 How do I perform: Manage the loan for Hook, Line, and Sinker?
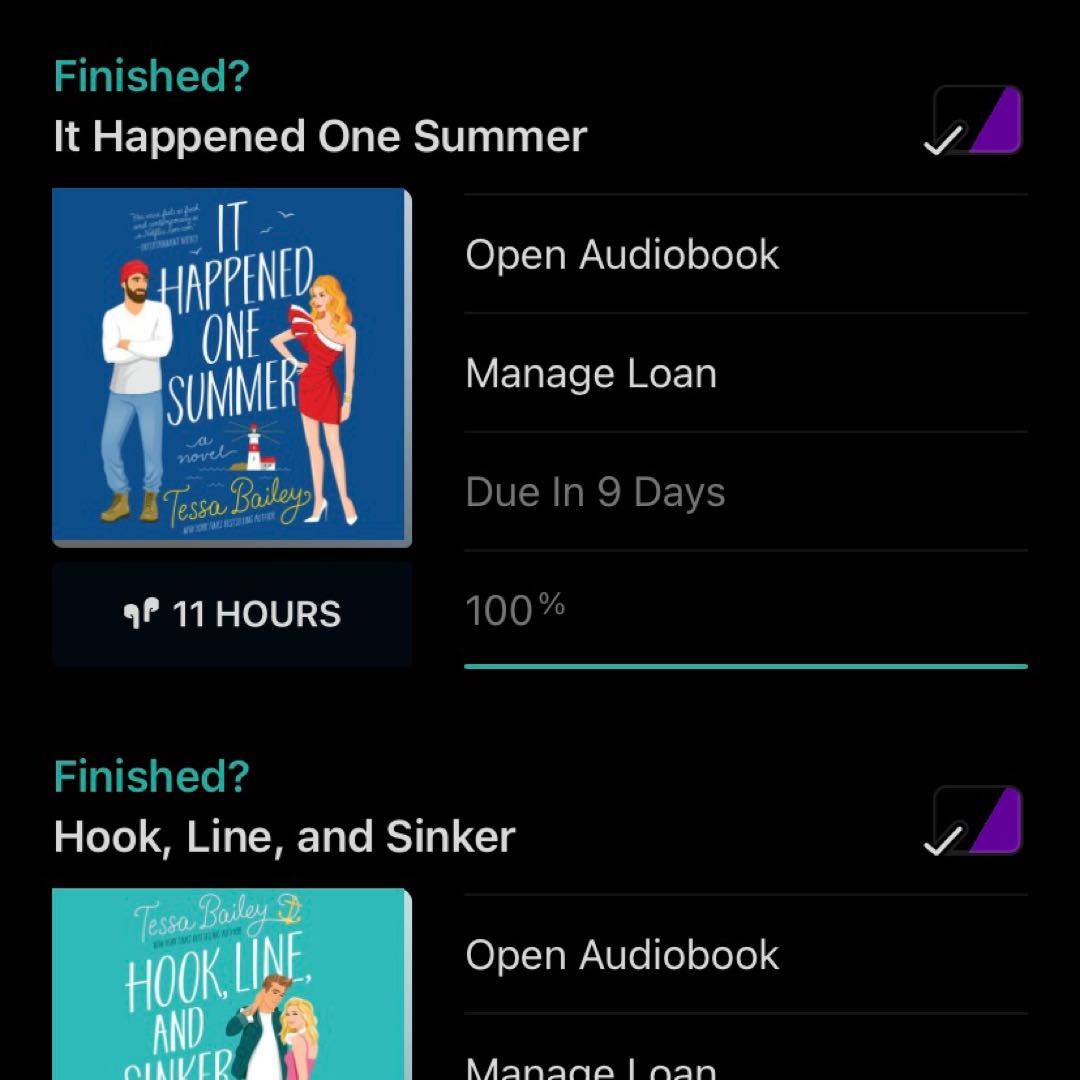591,1066
